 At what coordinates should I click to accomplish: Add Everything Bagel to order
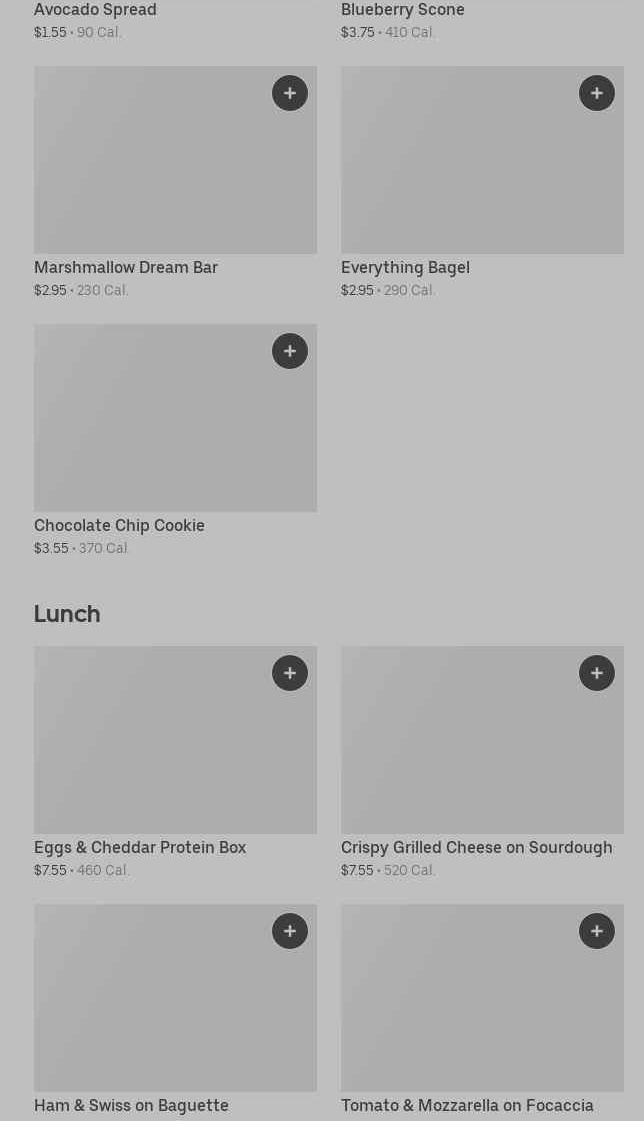pyautogui.click(x=597, y=93)
